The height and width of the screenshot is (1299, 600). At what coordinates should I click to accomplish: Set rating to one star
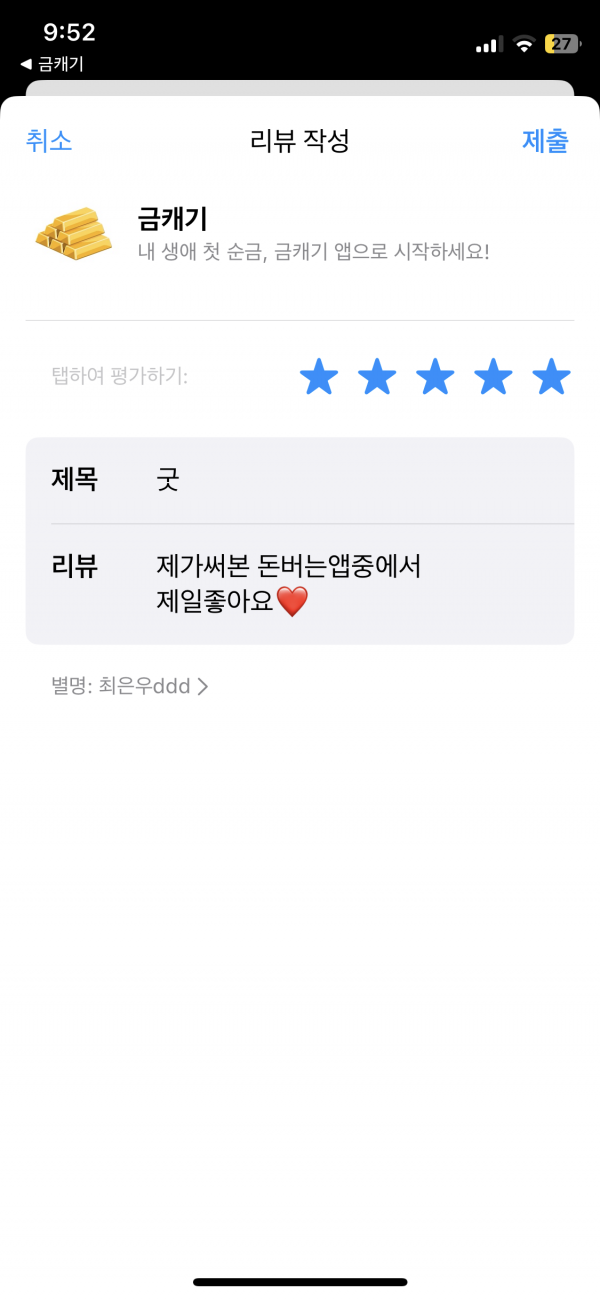[x=319, y=378]
